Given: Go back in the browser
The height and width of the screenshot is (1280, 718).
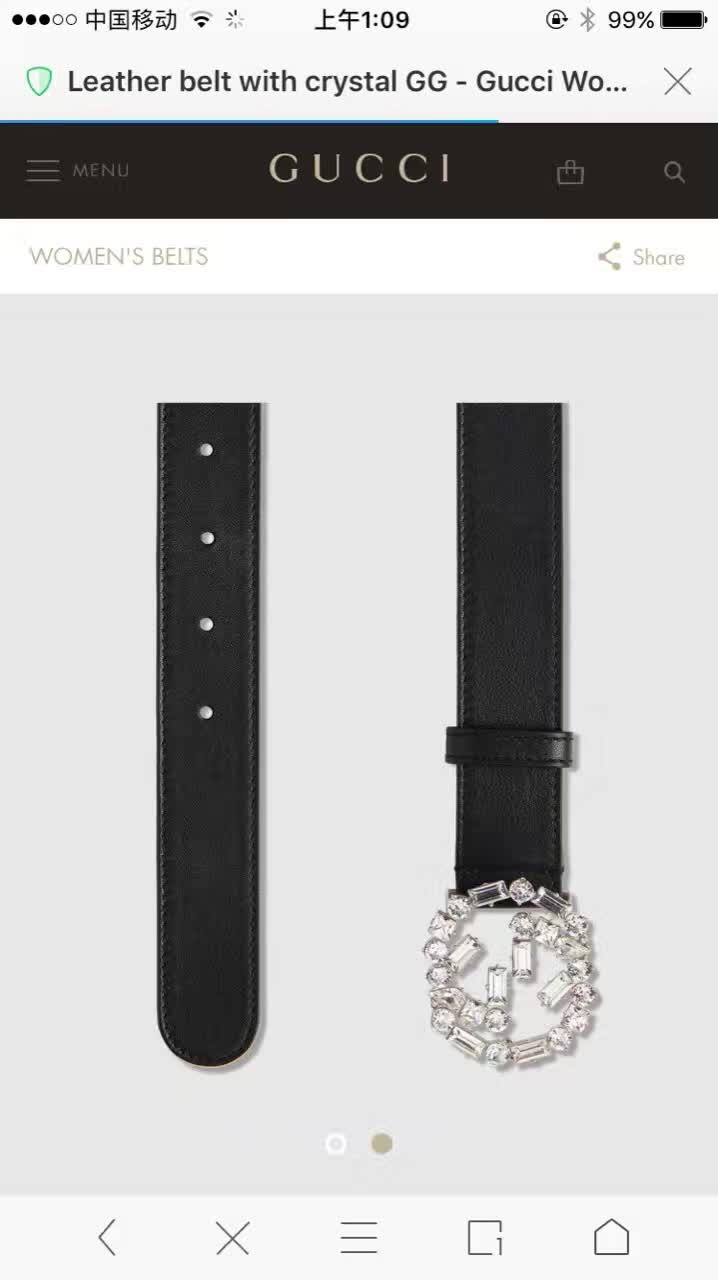Looking at the screenshot, I should point(107,1238).
